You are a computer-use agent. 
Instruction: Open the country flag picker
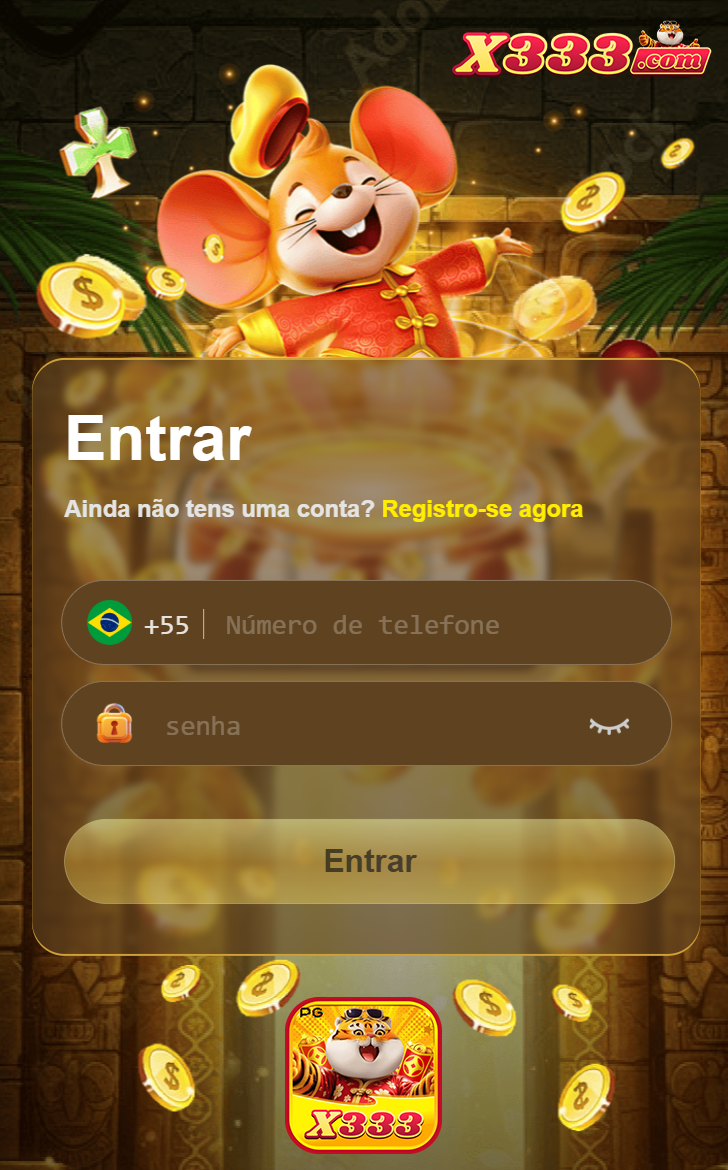(110, 624)
